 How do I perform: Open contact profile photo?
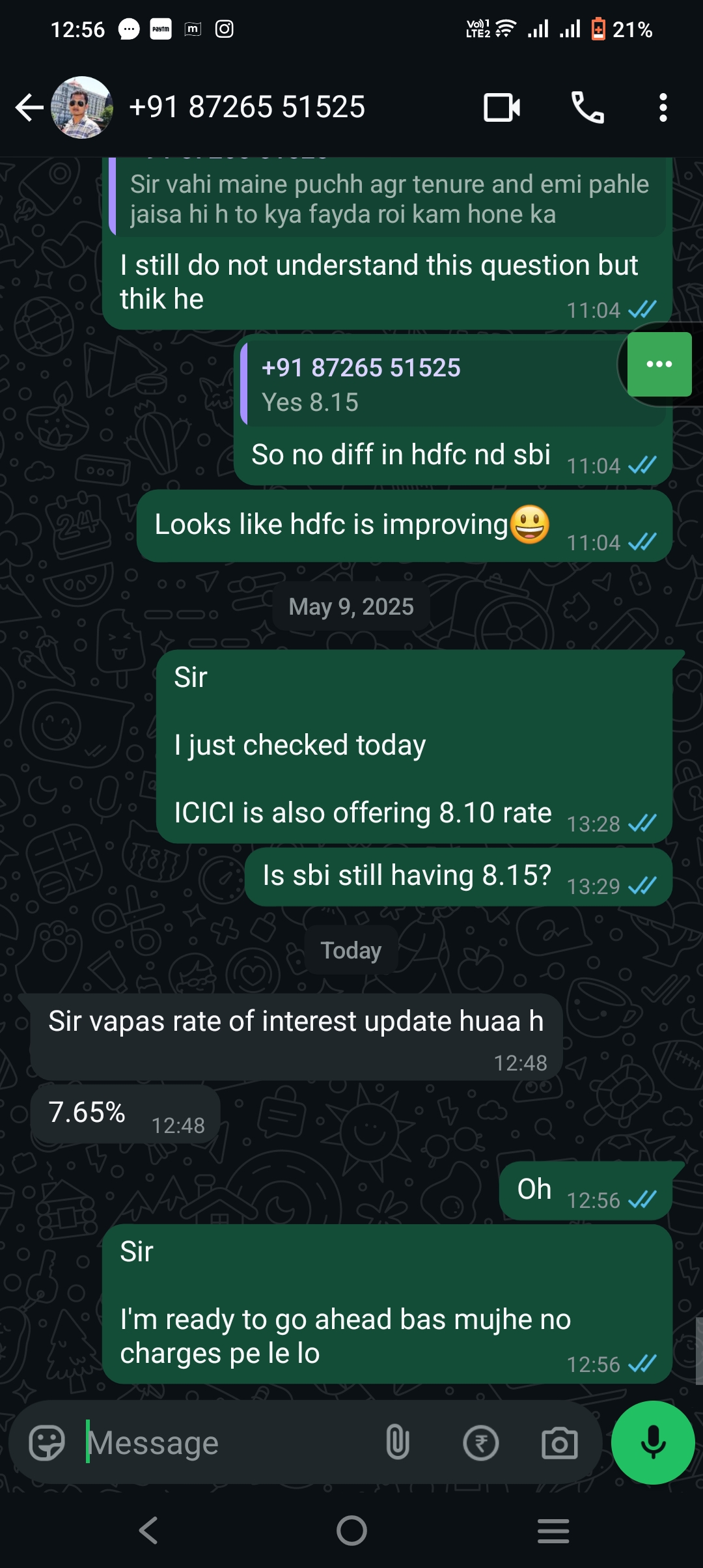click(x=82, y=107)
